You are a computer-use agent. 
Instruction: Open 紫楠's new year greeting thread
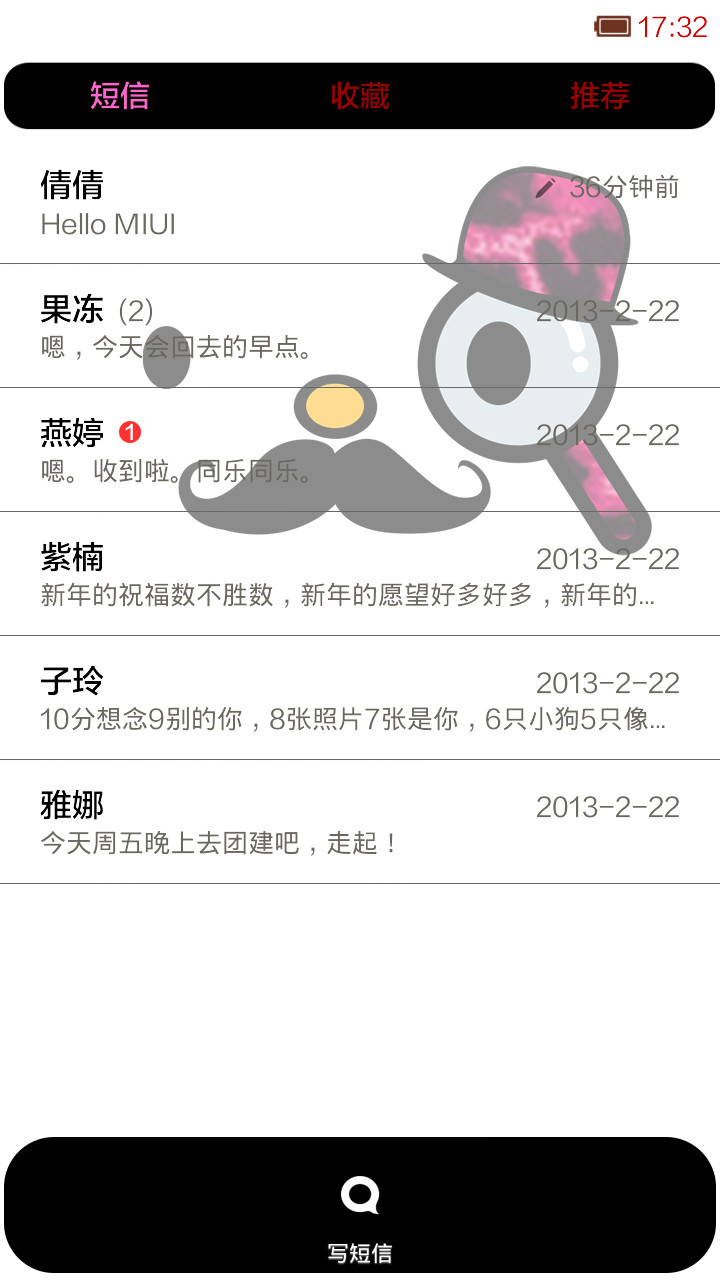[360, 574]
